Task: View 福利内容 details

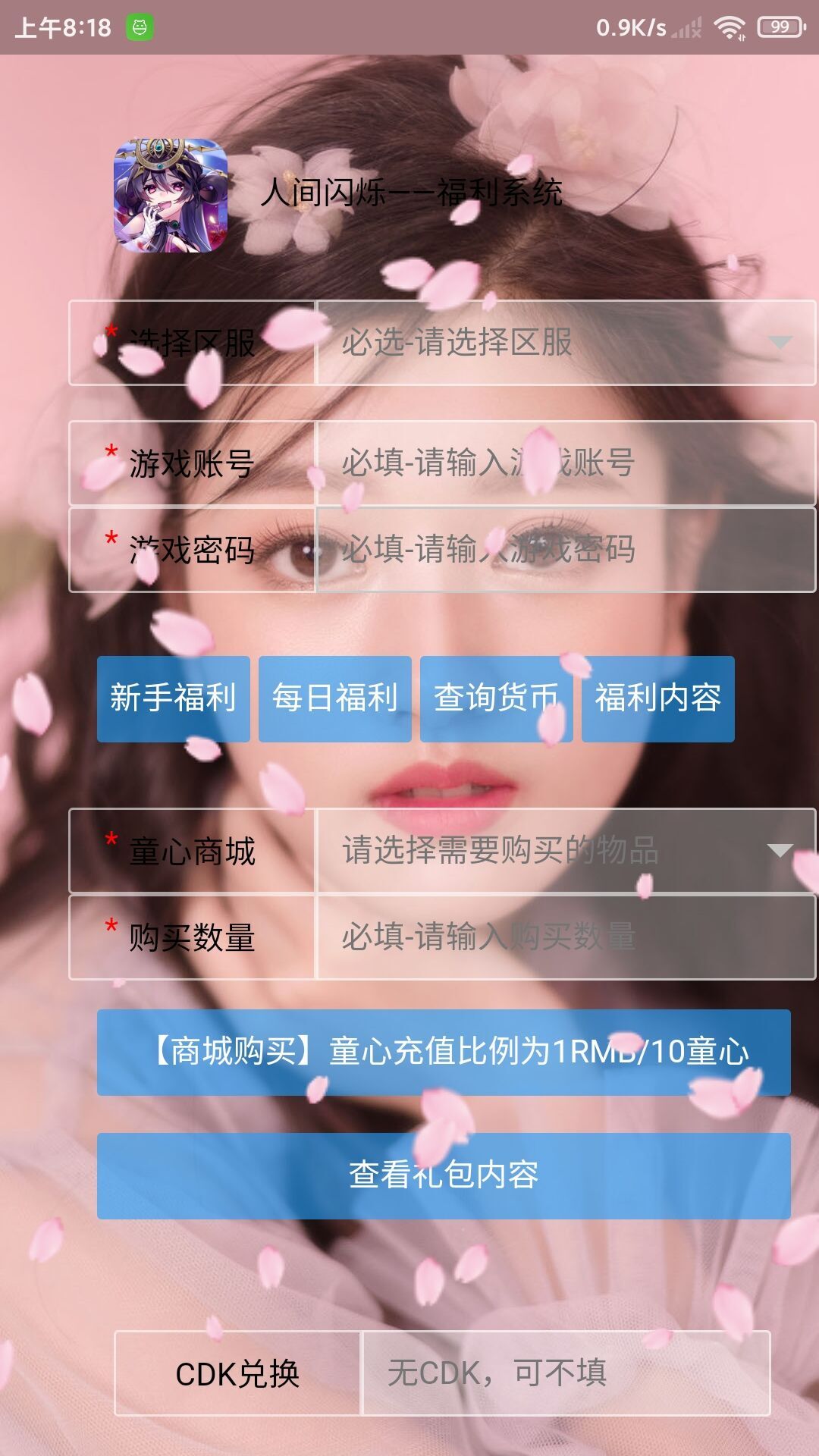Action: click(657, 698)
